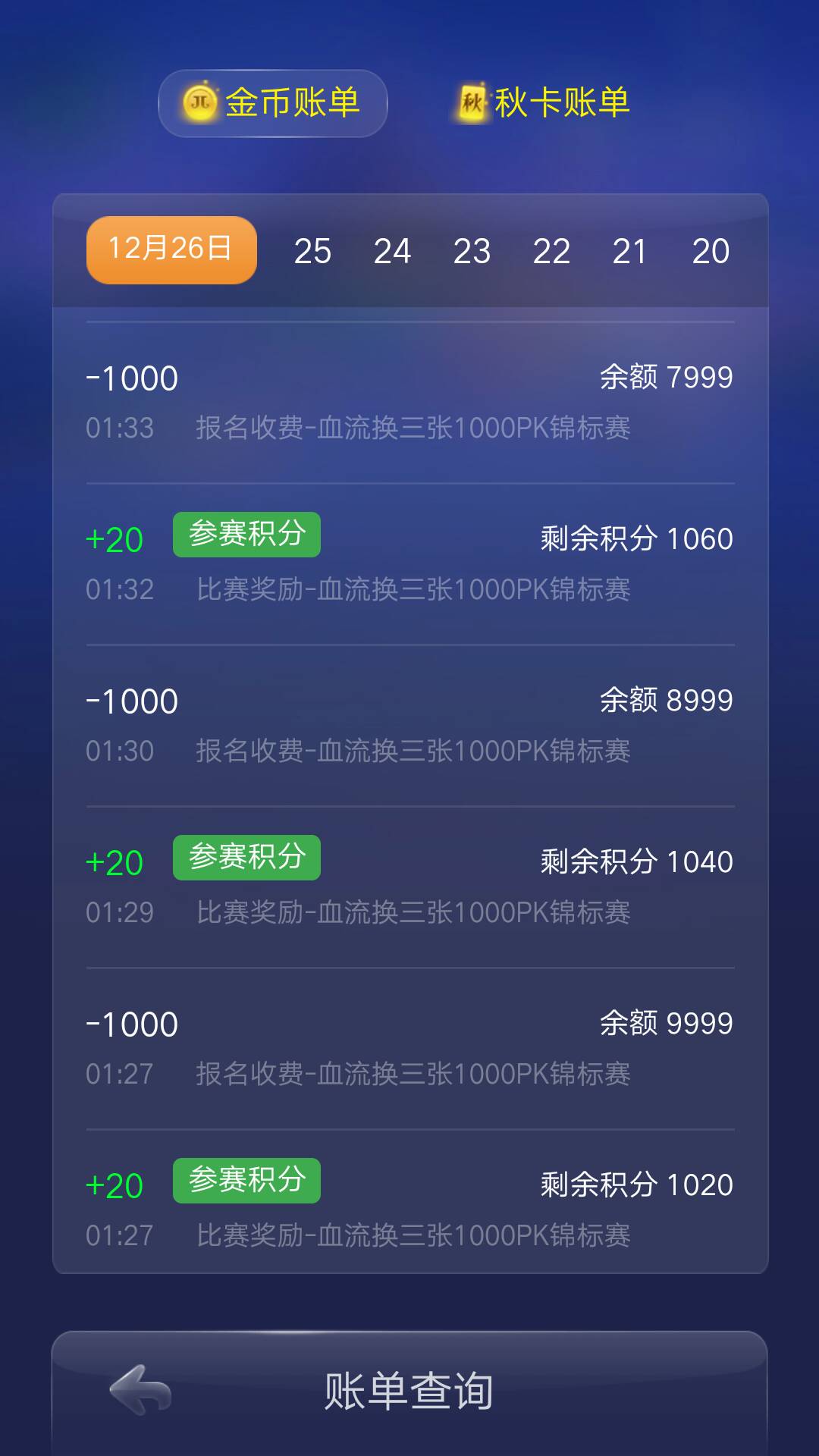
Task: Open records for date 24
Action: (391, 250)
